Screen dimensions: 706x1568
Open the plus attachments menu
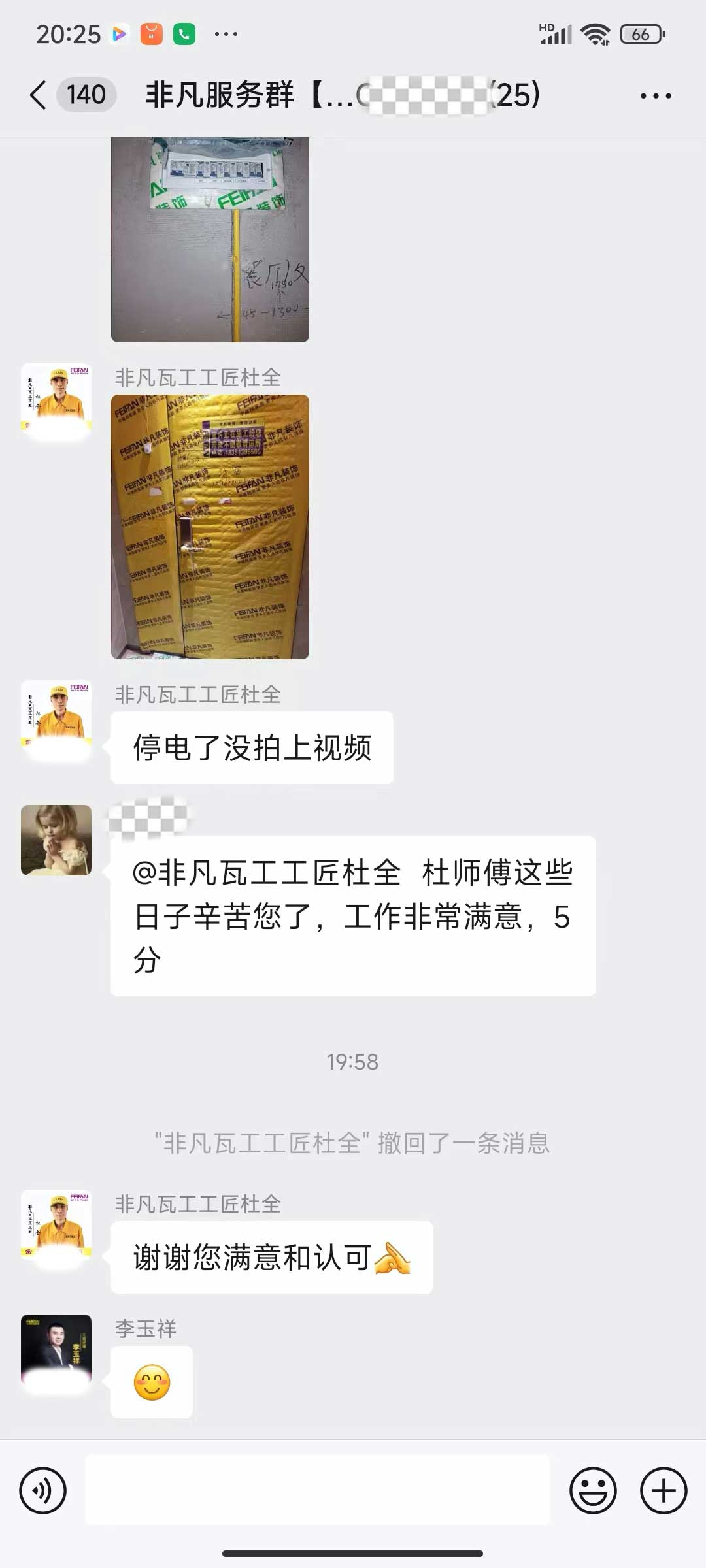point(663,1491)
